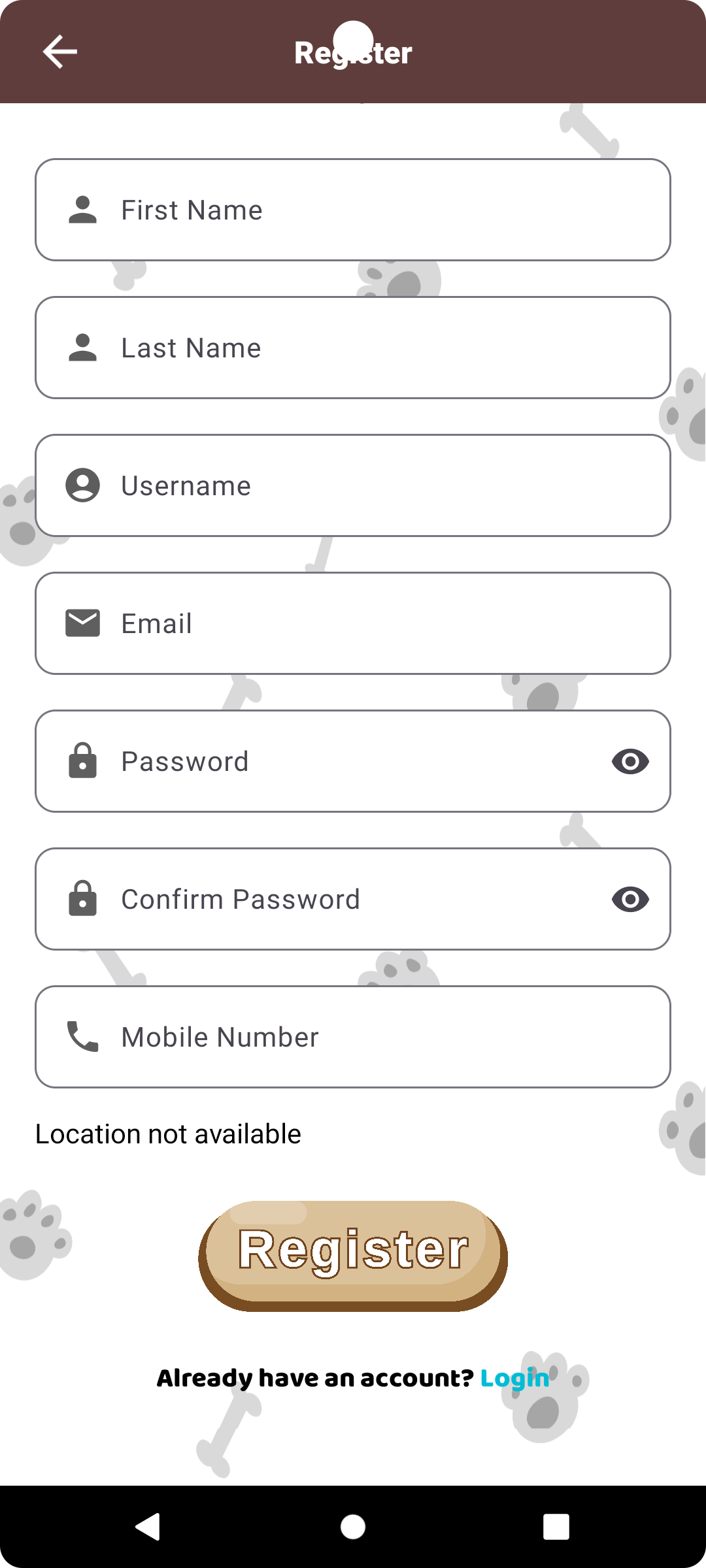706x1568 pixels.
Task: Submit the form with Register button
Action: (x=353, y=1256)
